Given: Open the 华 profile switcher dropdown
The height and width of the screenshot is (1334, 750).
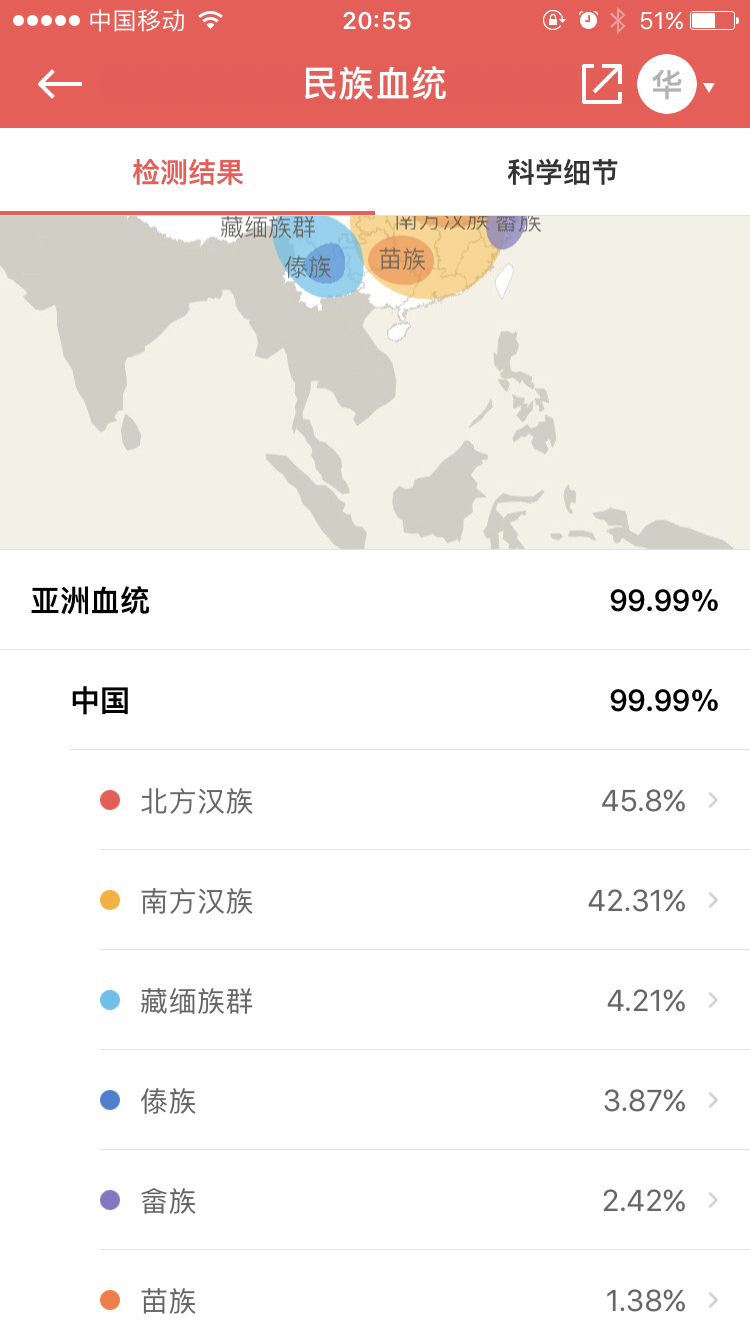Looking at the screenshot, I should (677, 84).
